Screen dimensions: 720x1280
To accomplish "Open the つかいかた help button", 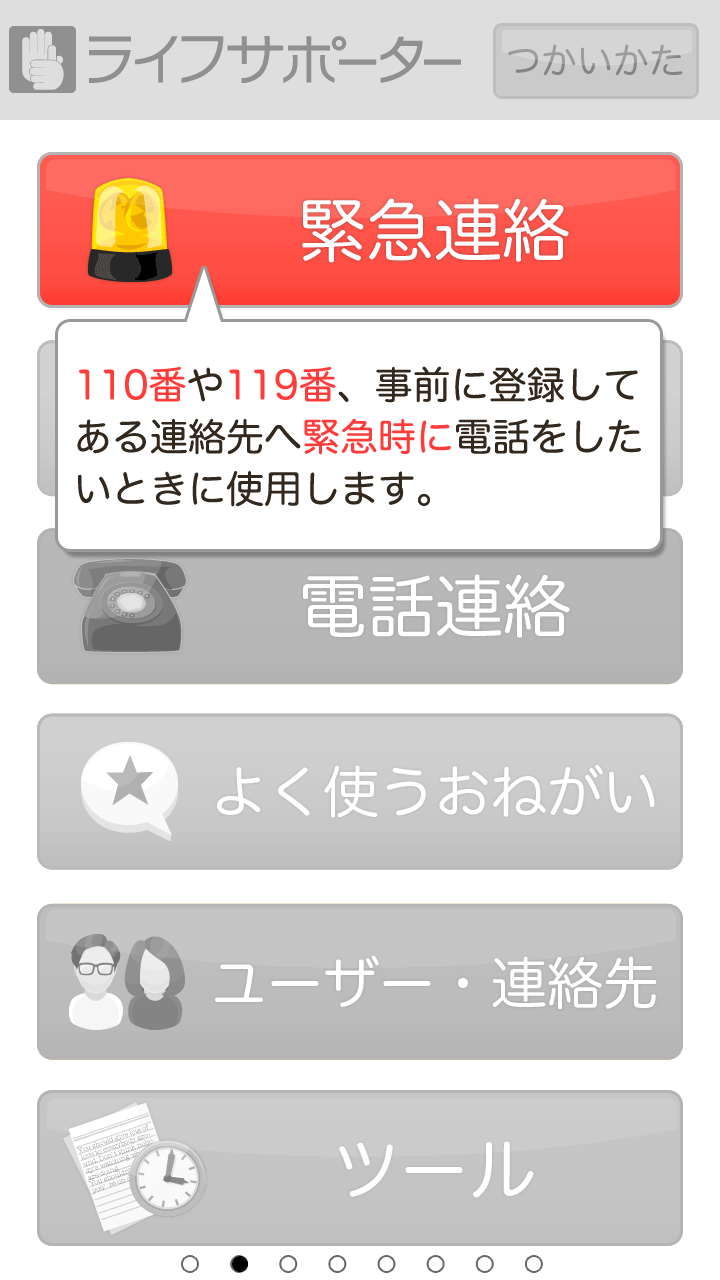I will tap(596, 61).
